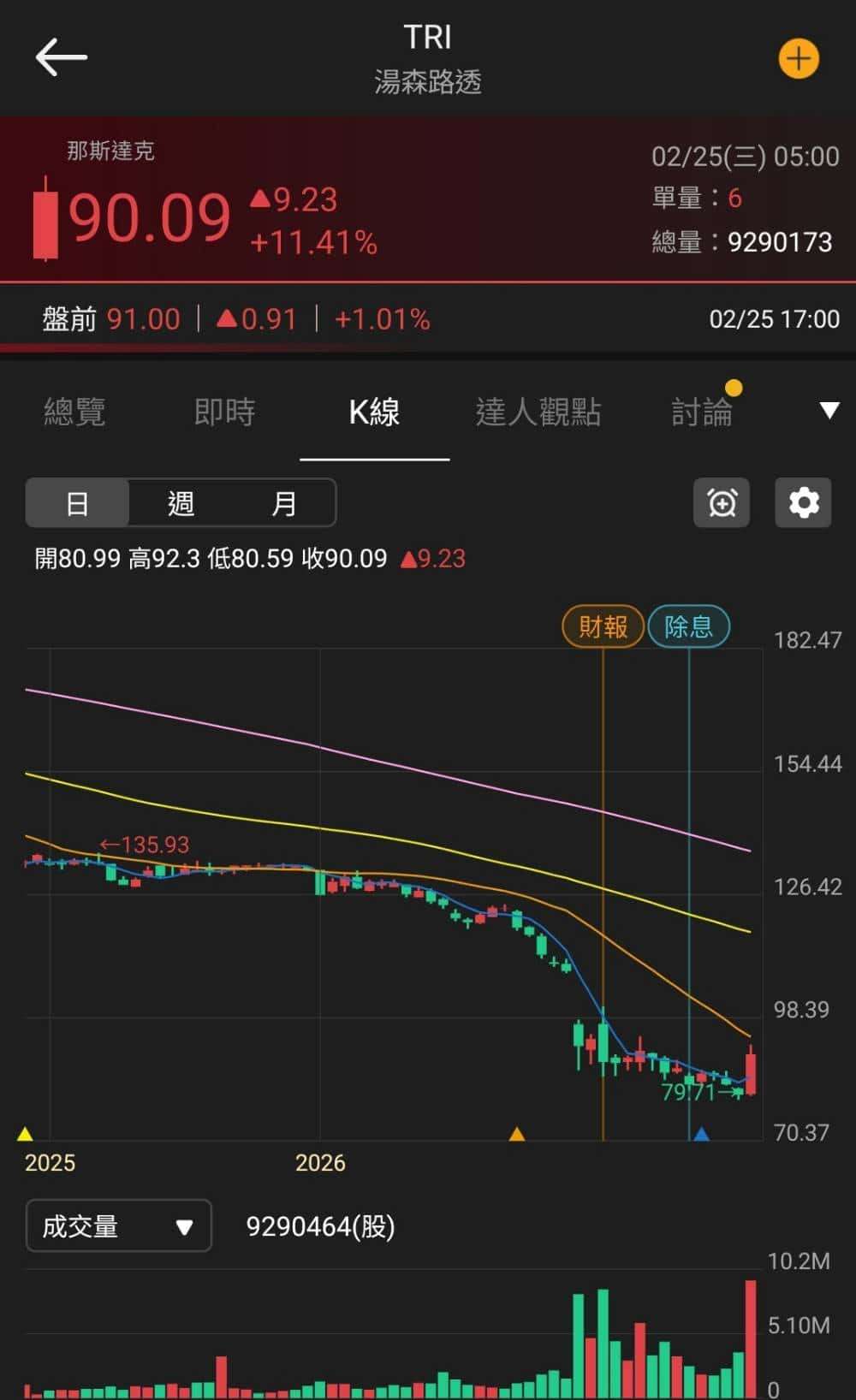Open the 除息 ex-dividend marker

point(689,626)
